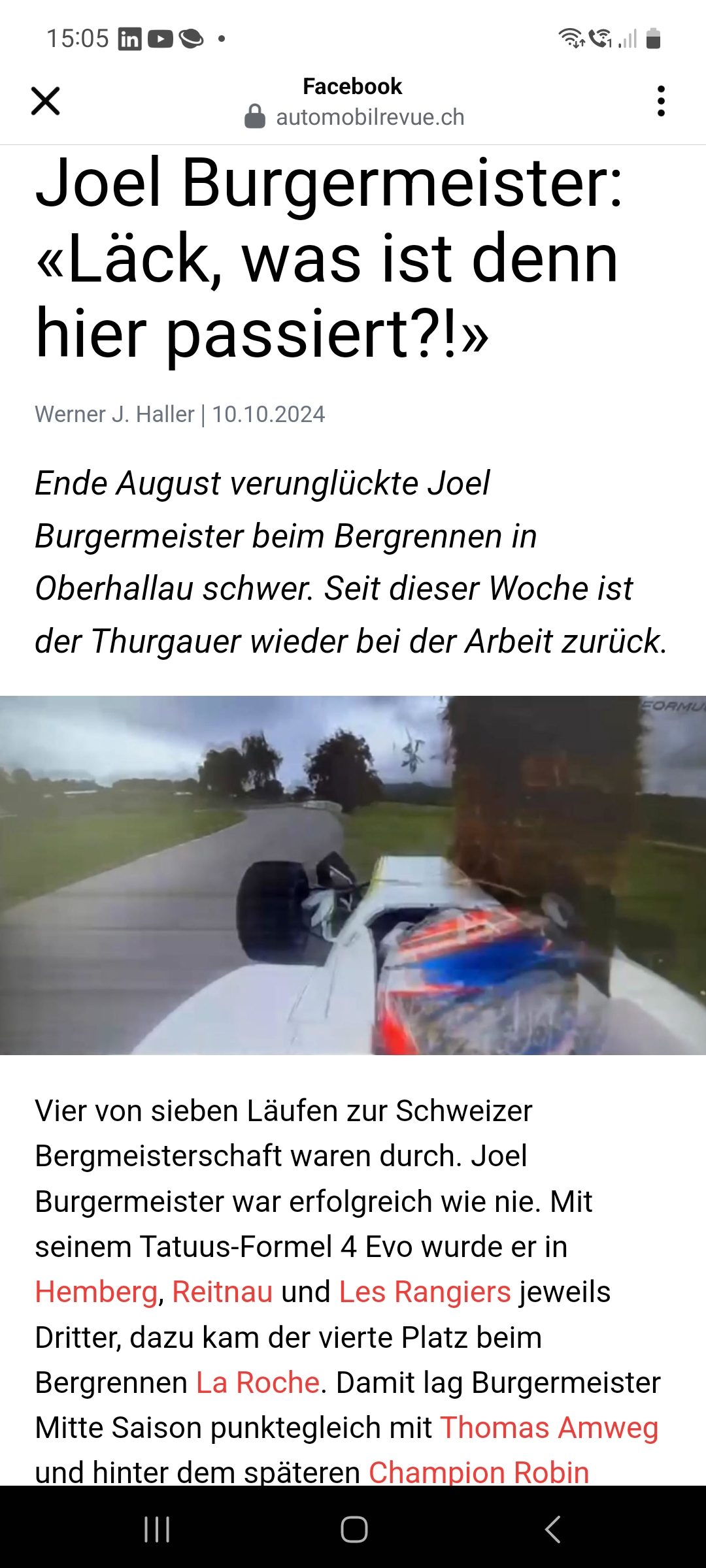Open the Champion Robin link
The image size is (706, 1568).
pos(479,1471)
